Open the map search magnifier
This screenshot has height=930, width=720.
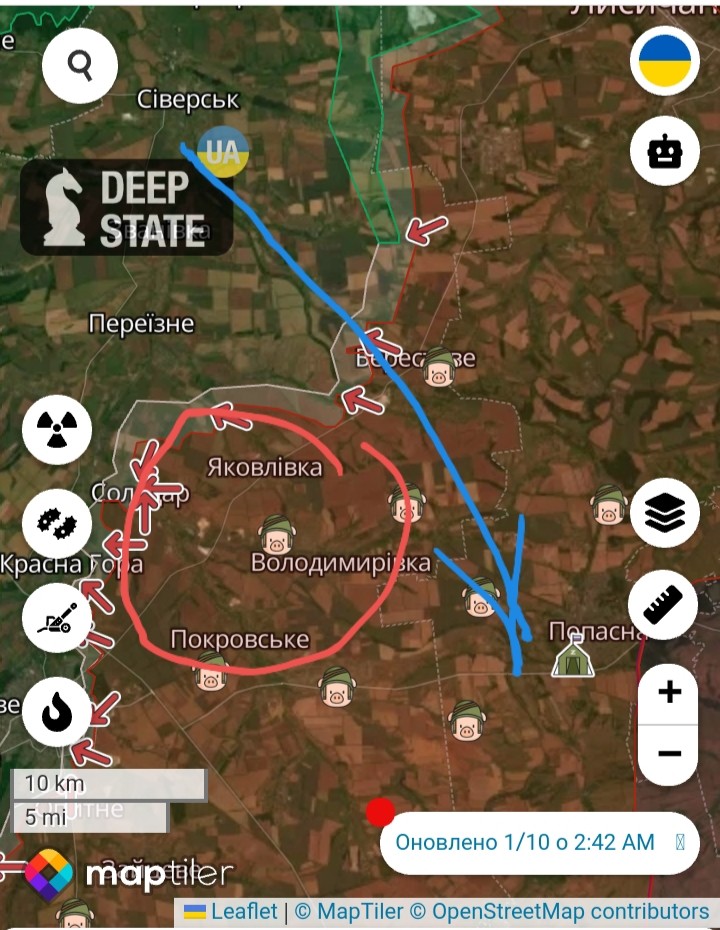[80, 66]
